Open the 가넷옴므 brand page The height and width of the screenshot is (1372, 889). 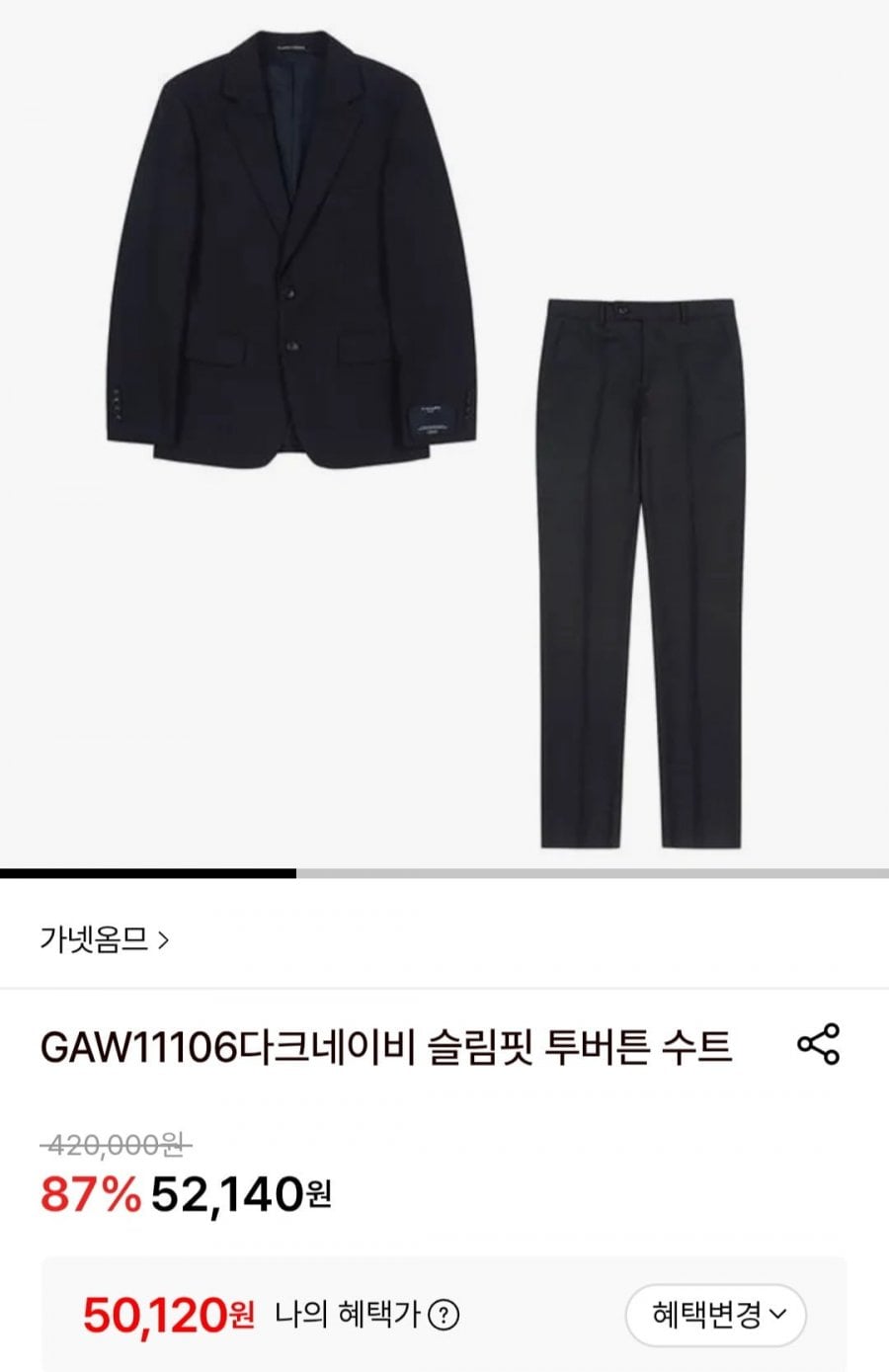105,938
